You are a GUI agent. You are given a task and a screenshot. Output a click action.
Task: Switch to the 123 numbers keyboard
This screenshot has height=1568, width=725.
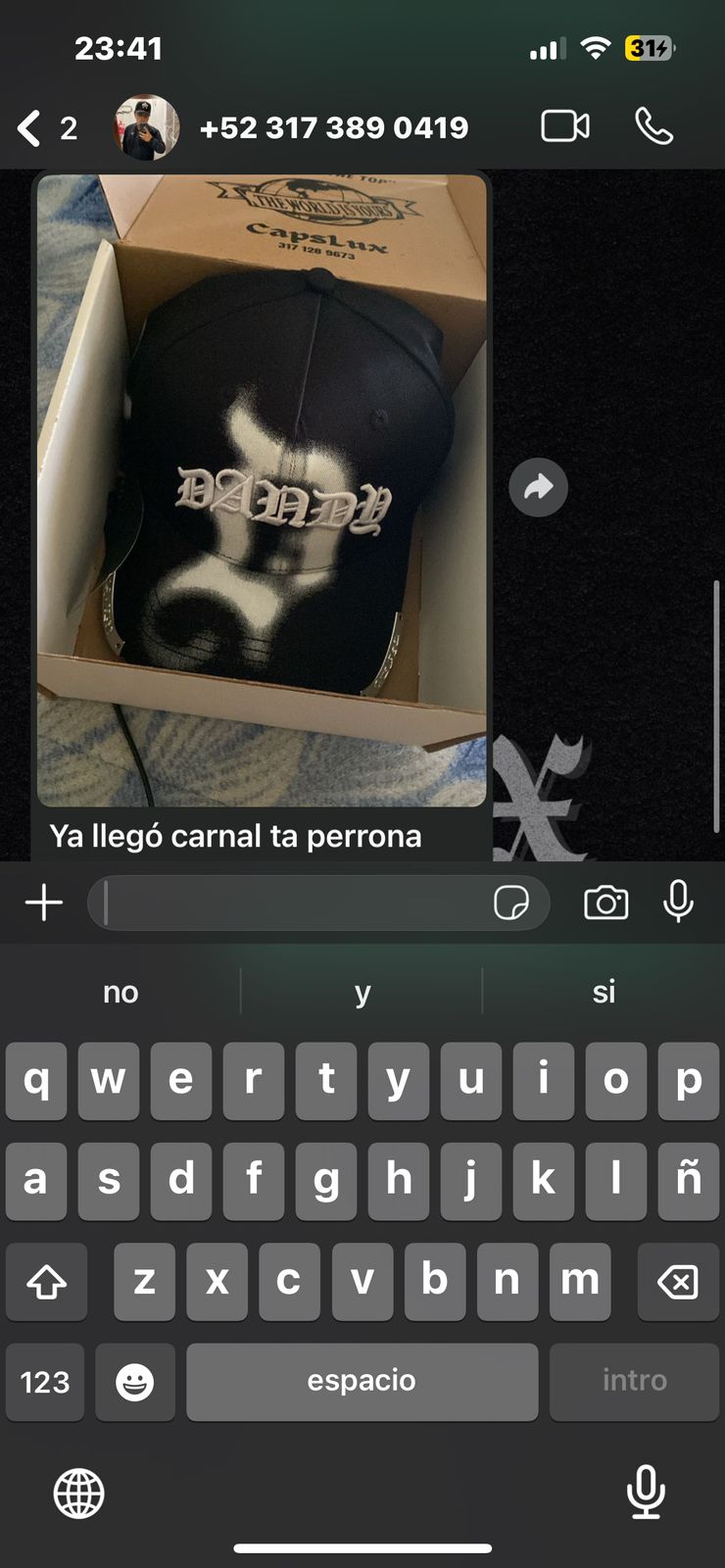click(45, 1382)
